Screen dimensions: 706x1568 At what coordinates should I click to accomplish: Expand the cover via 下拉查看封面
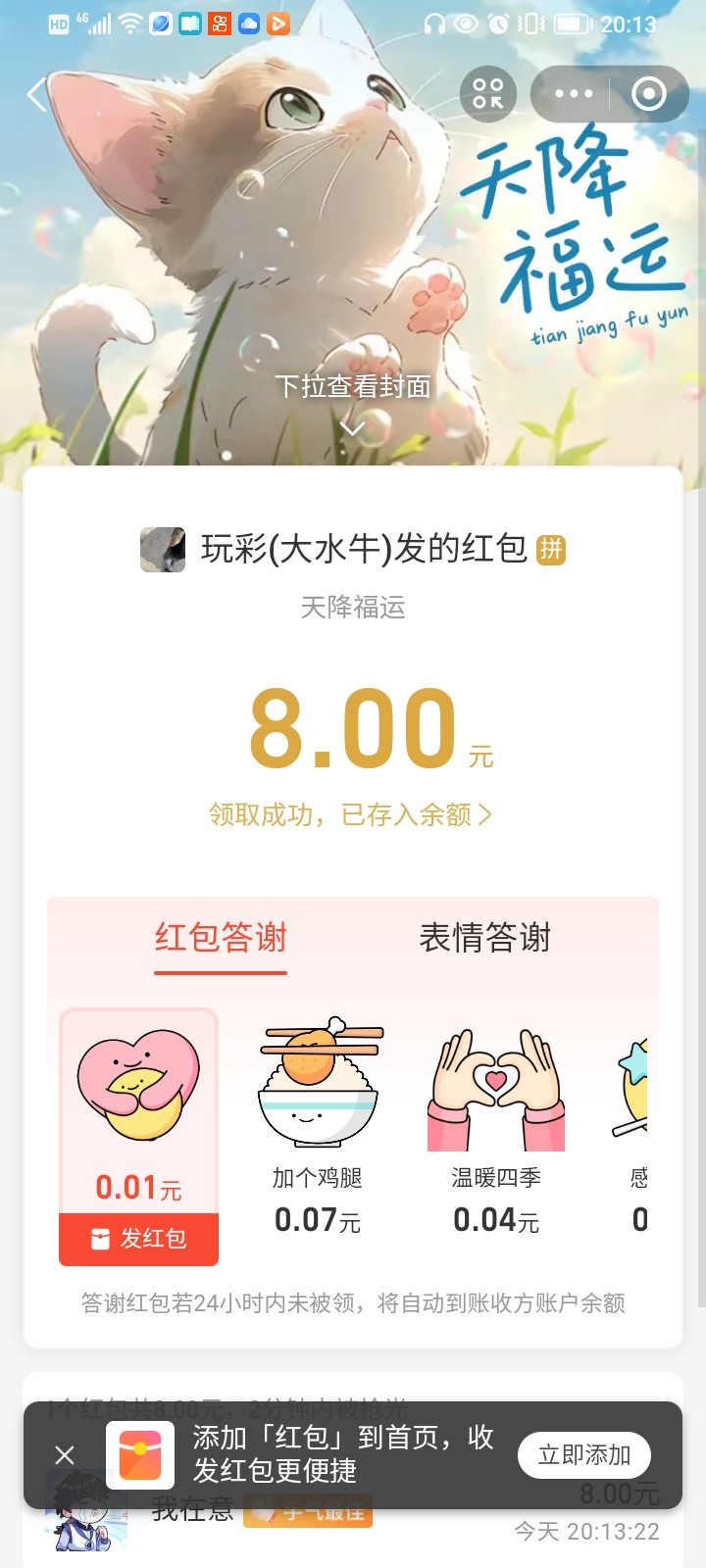[353, 402]
